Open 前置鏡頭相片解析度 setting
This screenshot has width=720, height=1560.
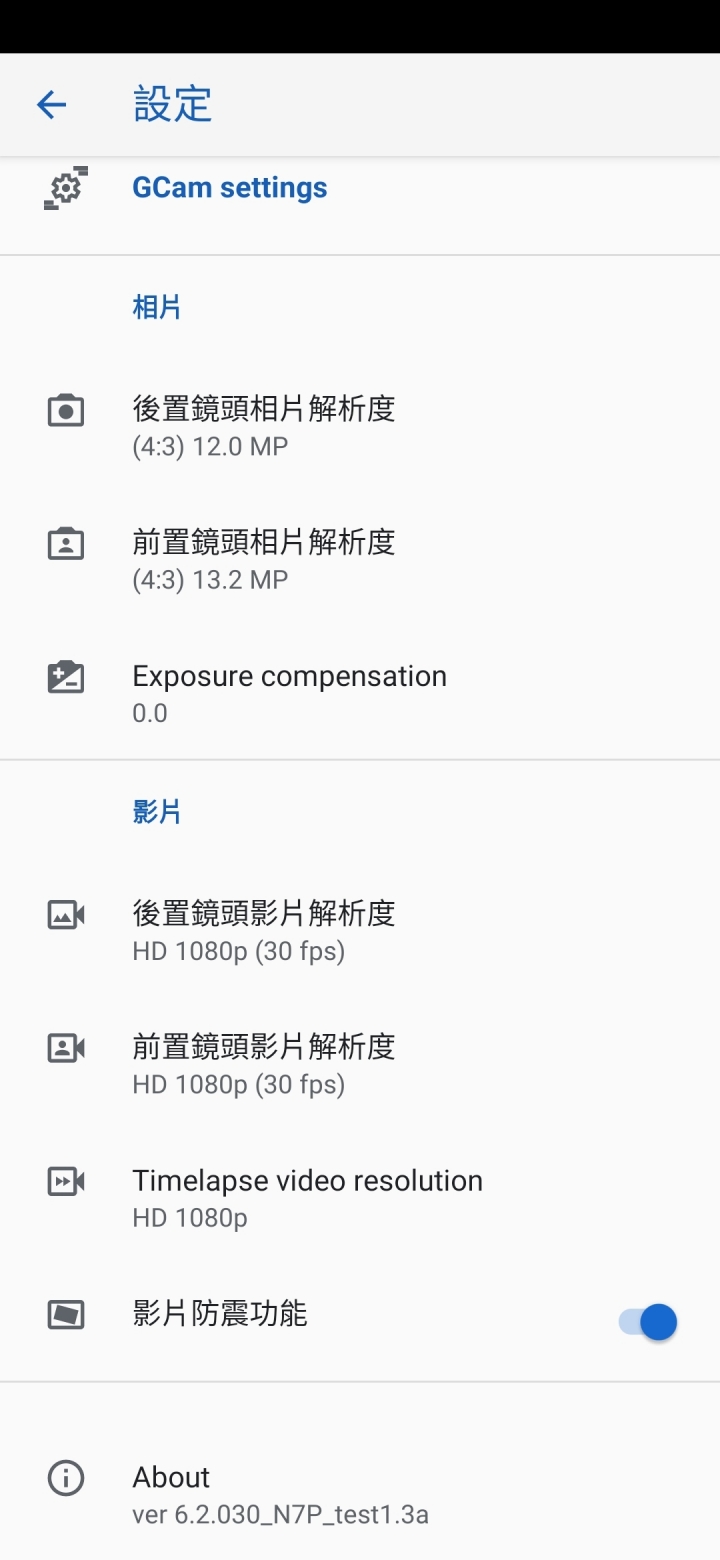[360, 559]
